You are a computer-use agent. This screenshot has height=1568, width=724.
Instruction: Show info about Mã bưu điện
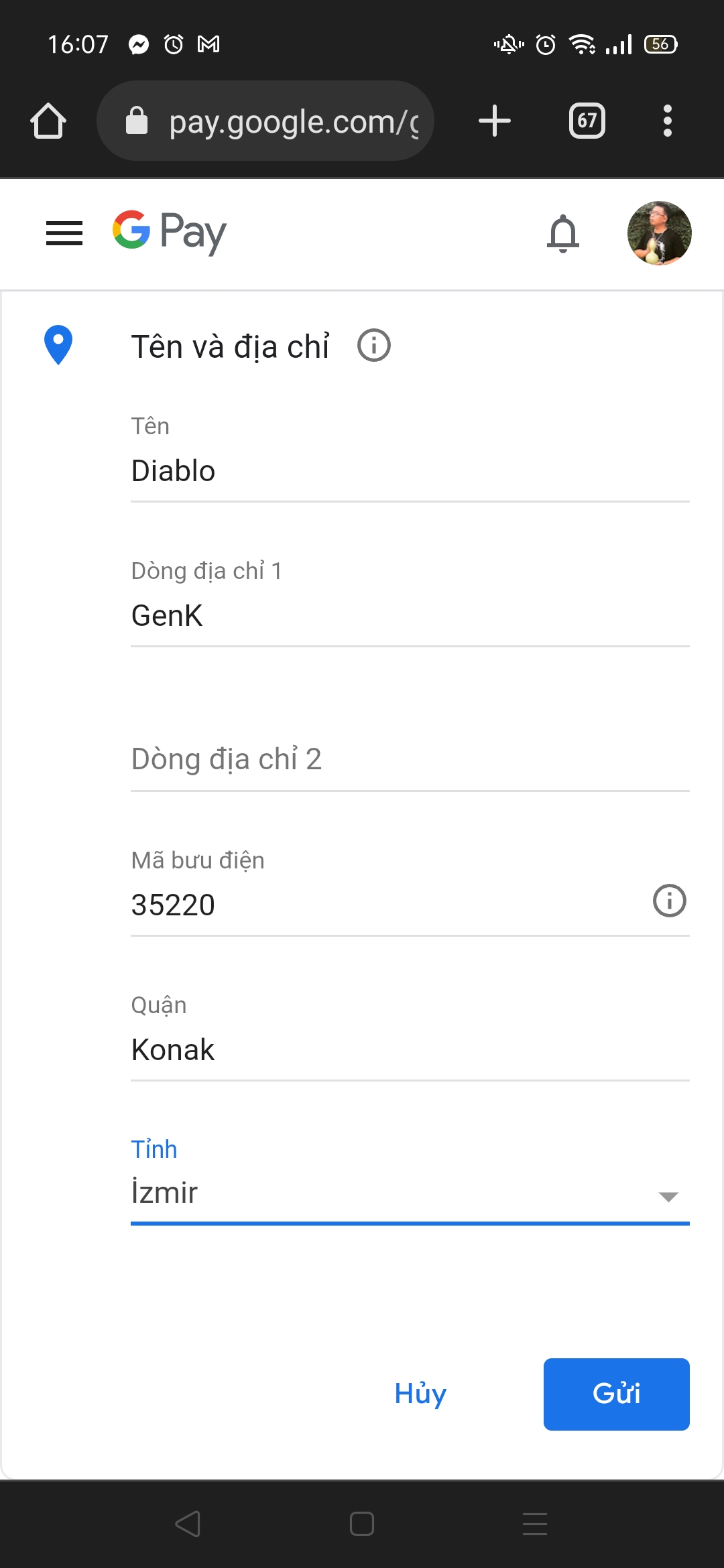tap(669, 901)
